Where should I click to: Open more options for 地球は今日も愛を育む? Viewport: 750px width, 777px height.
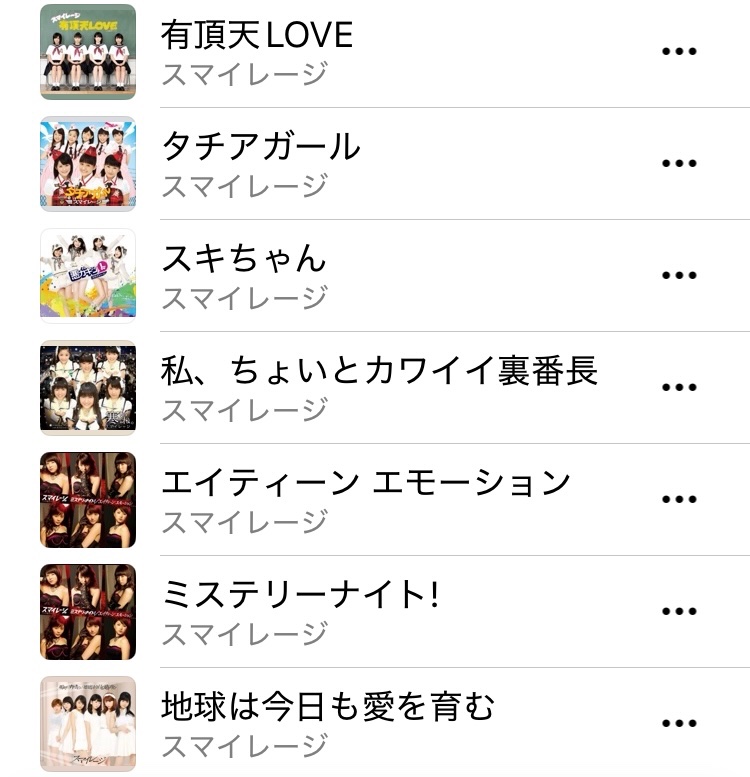point(679,724)
